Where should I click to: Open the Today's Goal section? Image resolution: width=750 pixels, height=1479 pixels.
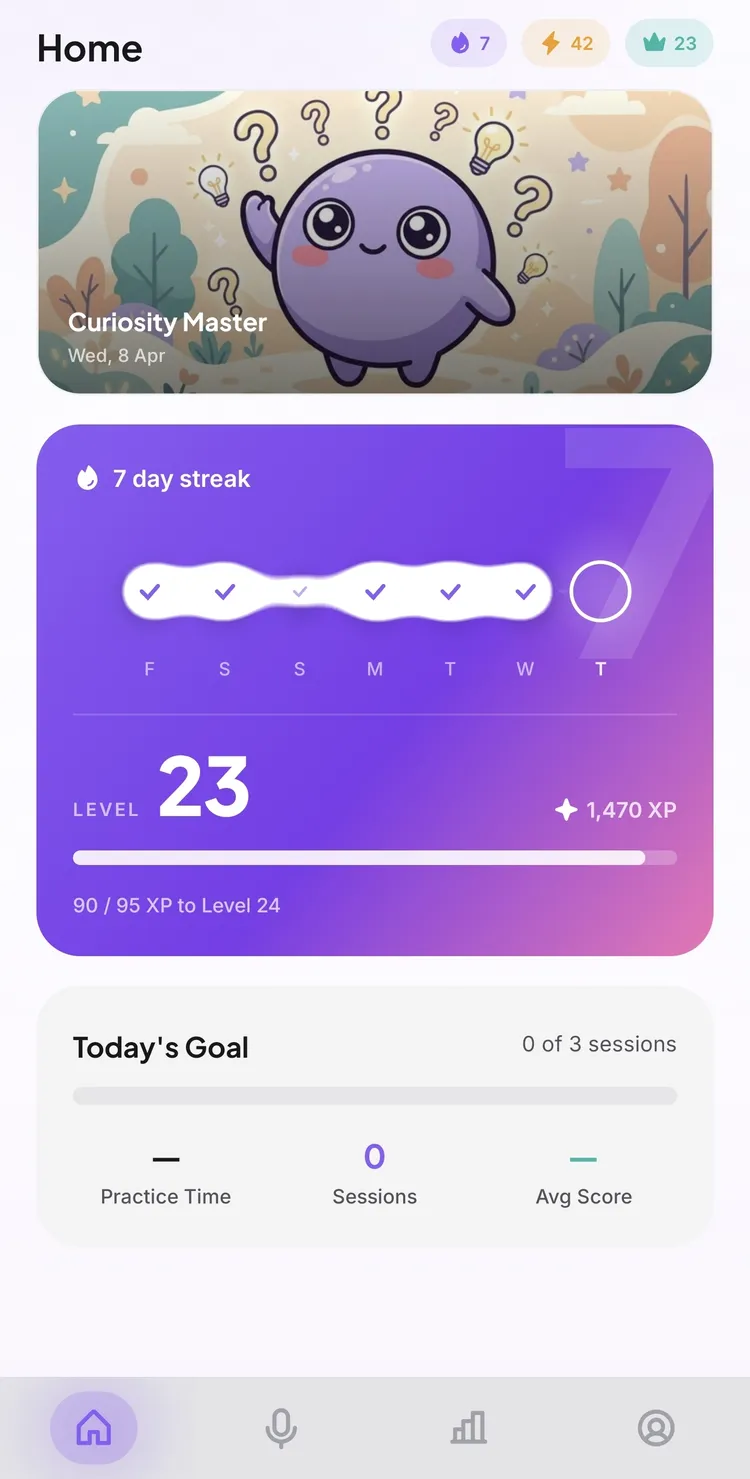click(161, 1048)
